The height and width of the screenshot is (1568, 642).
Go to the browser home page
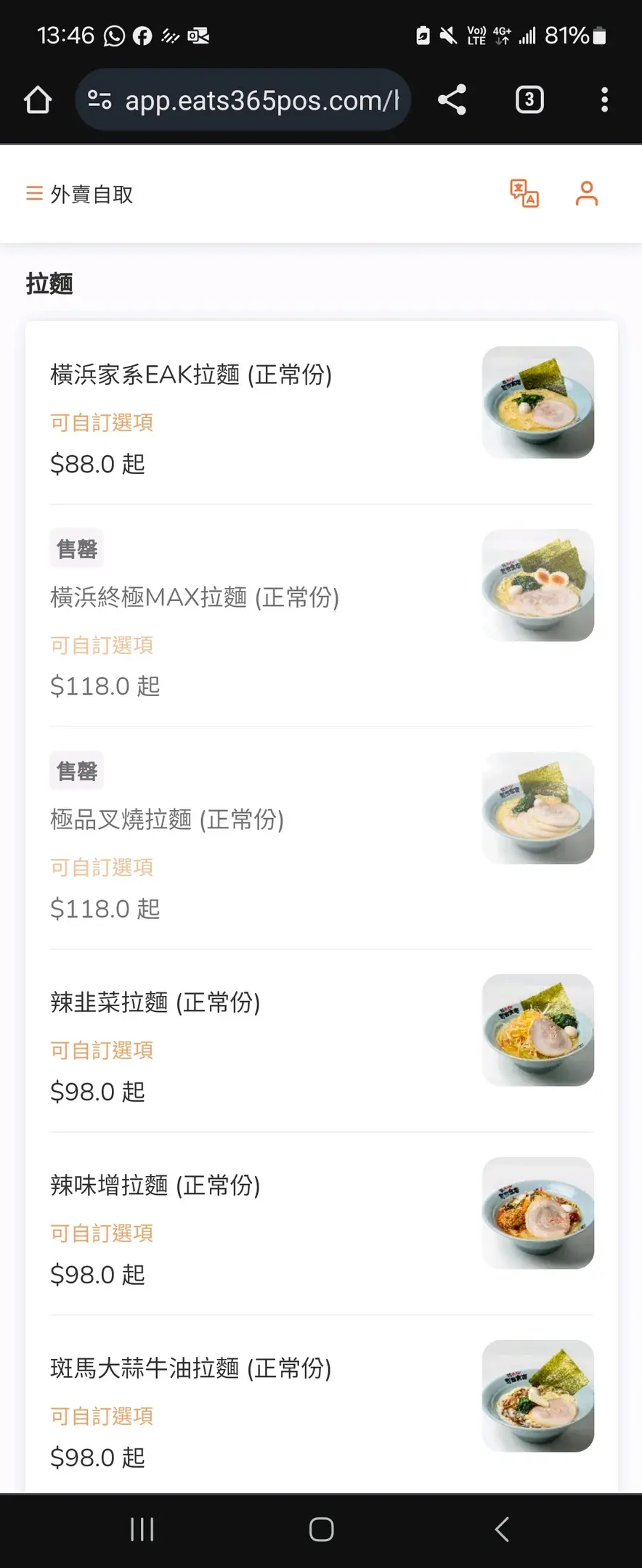point(38,100)
